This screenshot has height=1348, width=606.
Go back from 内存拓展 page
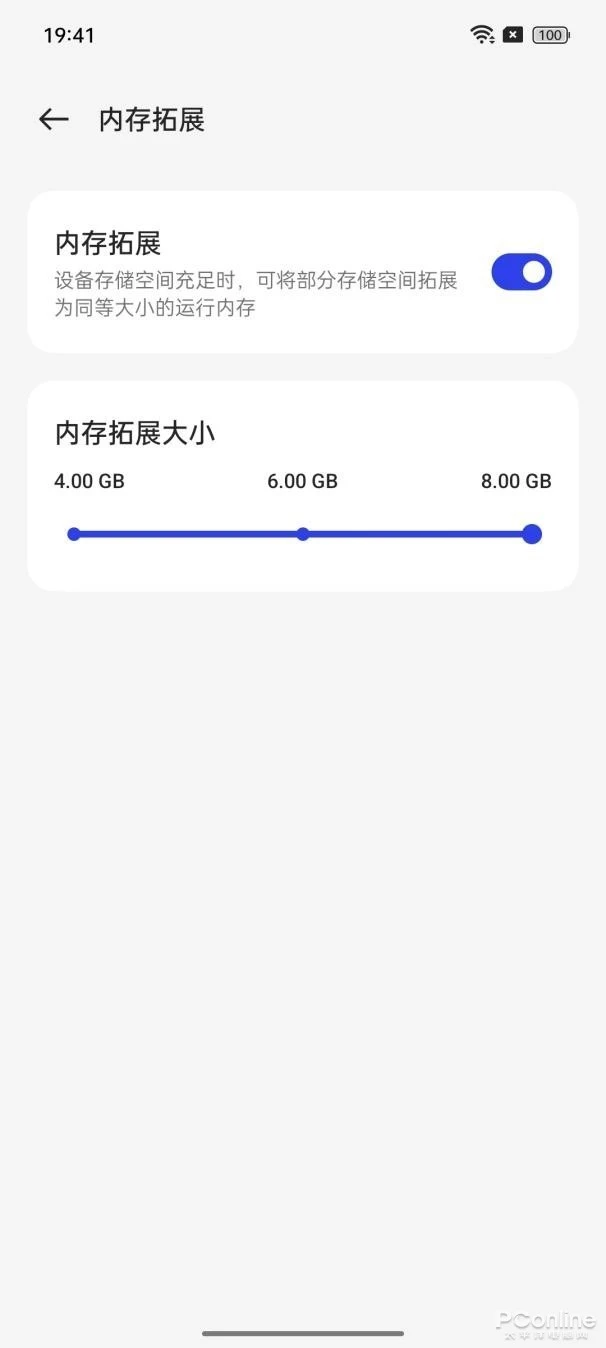(54, 120)
